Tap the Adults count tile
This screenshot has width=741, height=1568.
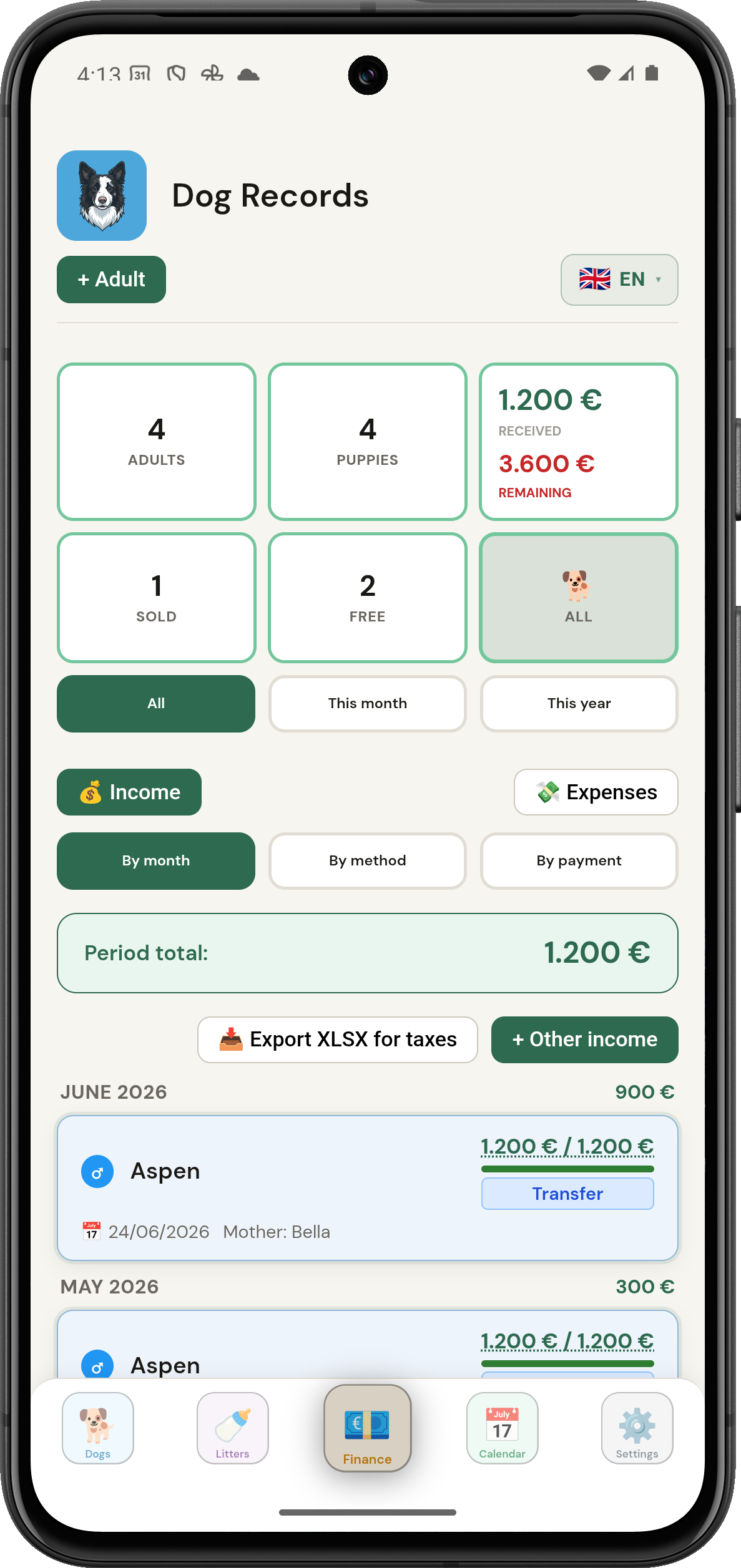(x=156, y=442)
